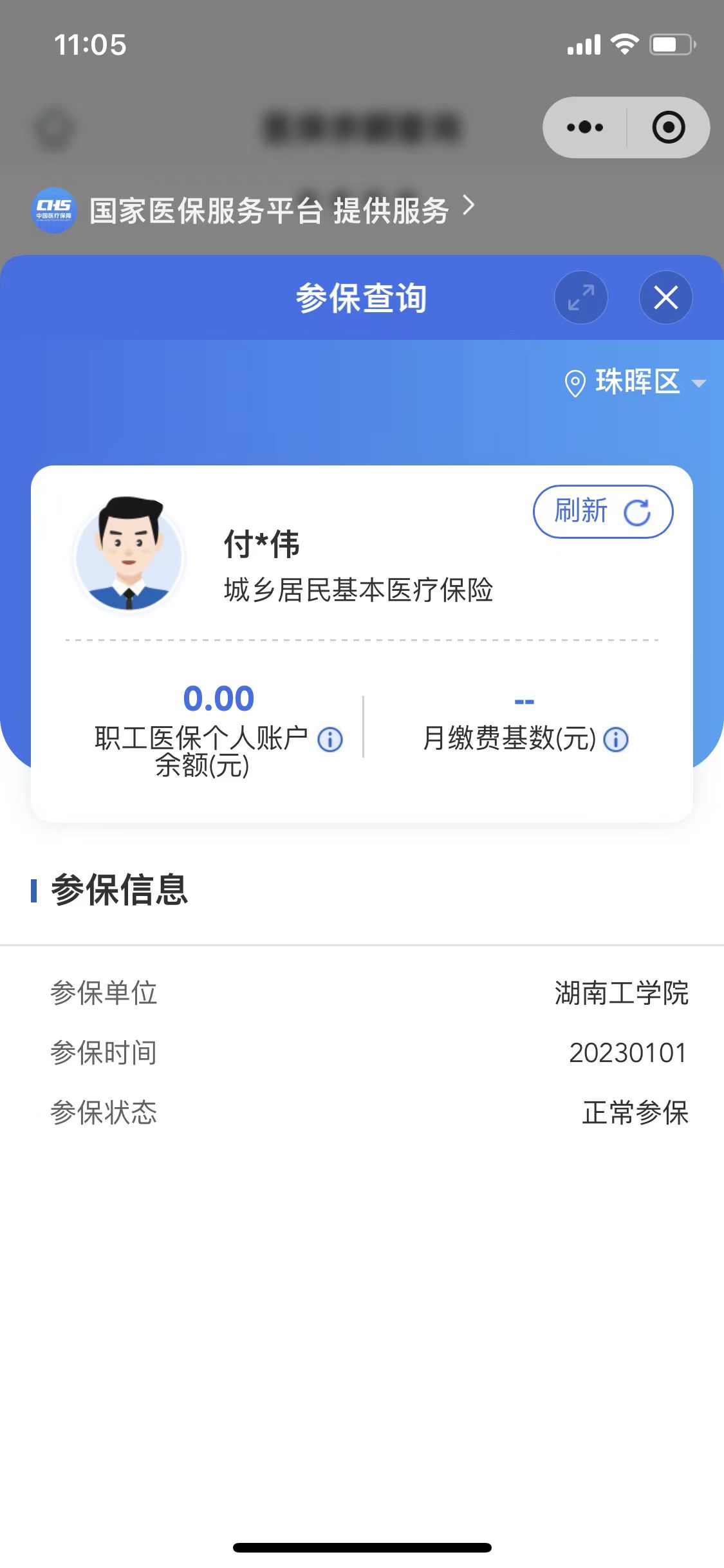
Task: Click the balance value 0.00
Action: [x=219, y=698]
